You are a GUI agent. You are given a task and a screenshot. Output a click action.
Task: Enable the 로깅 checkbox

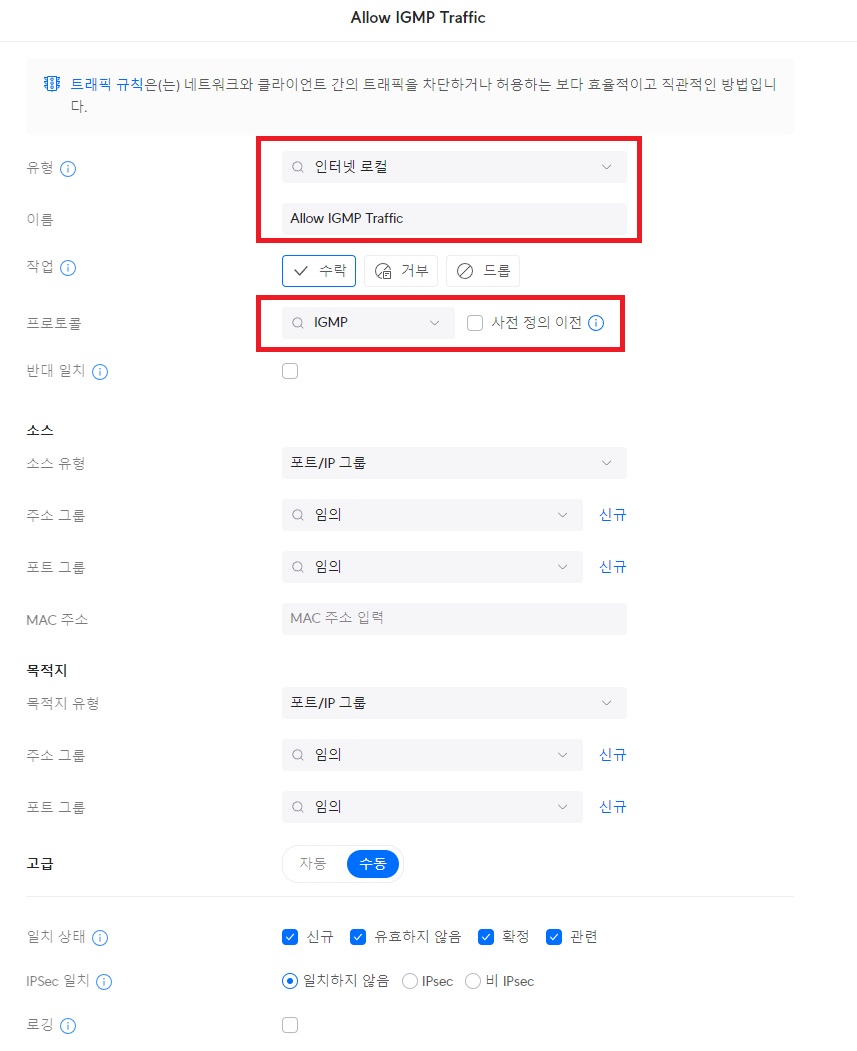tap(290, 1025)
